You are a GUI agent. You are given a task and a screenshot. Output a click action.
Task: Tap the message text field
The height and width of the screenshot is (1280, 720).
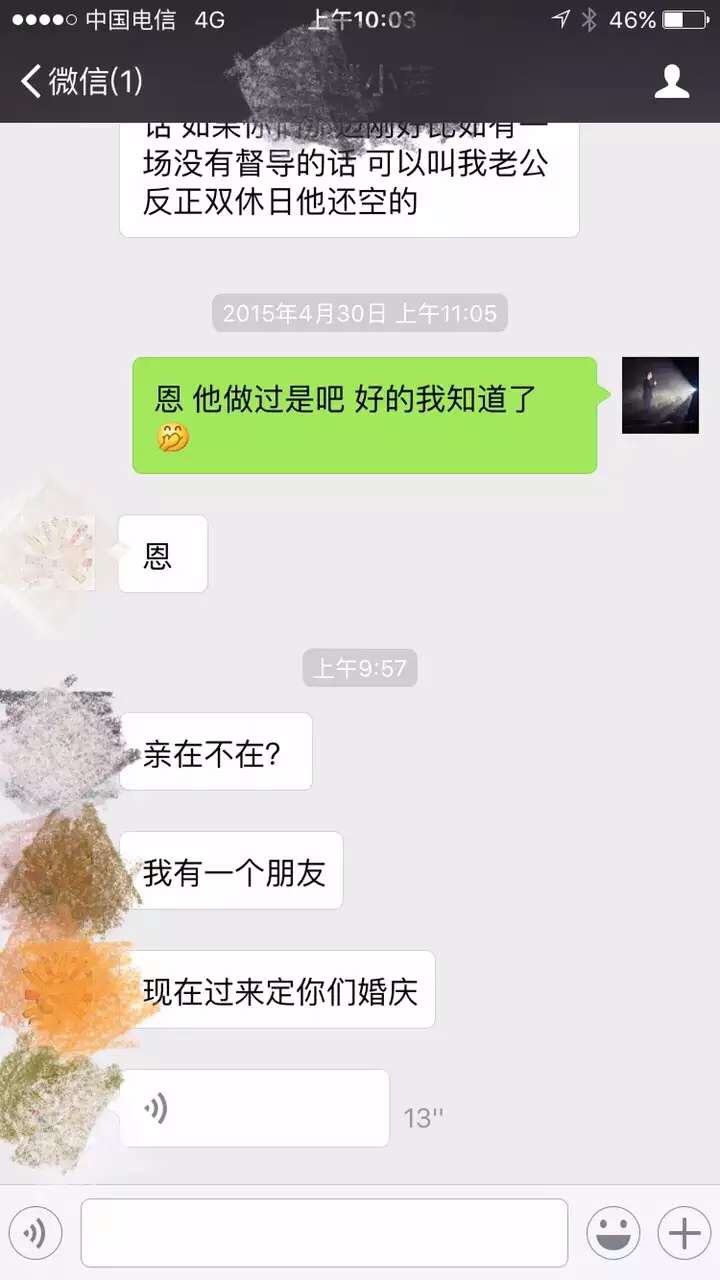324,1233
